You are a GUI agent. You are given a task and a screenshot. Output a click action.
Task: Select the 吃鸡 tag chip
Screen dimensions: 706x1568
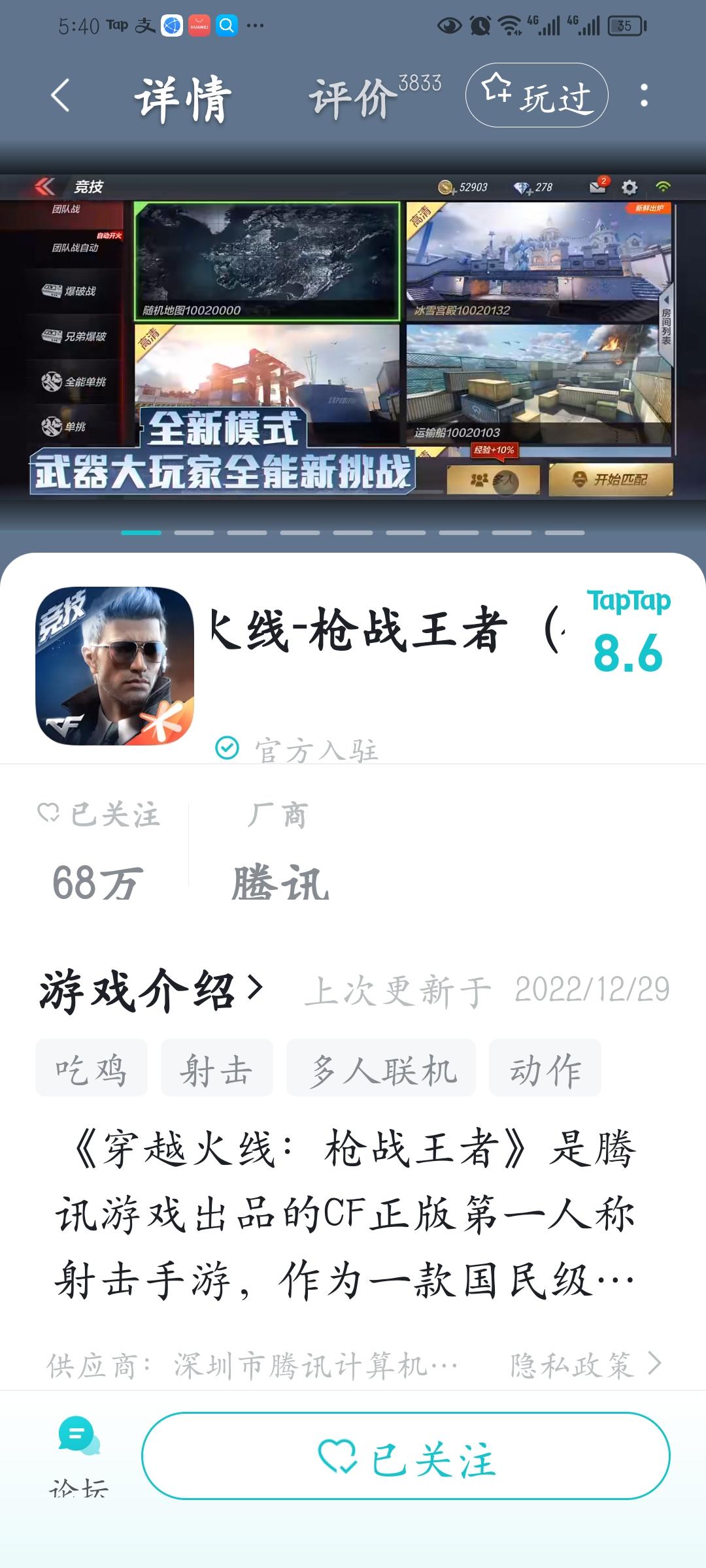pyautogui.click(x=91, y=1068)
